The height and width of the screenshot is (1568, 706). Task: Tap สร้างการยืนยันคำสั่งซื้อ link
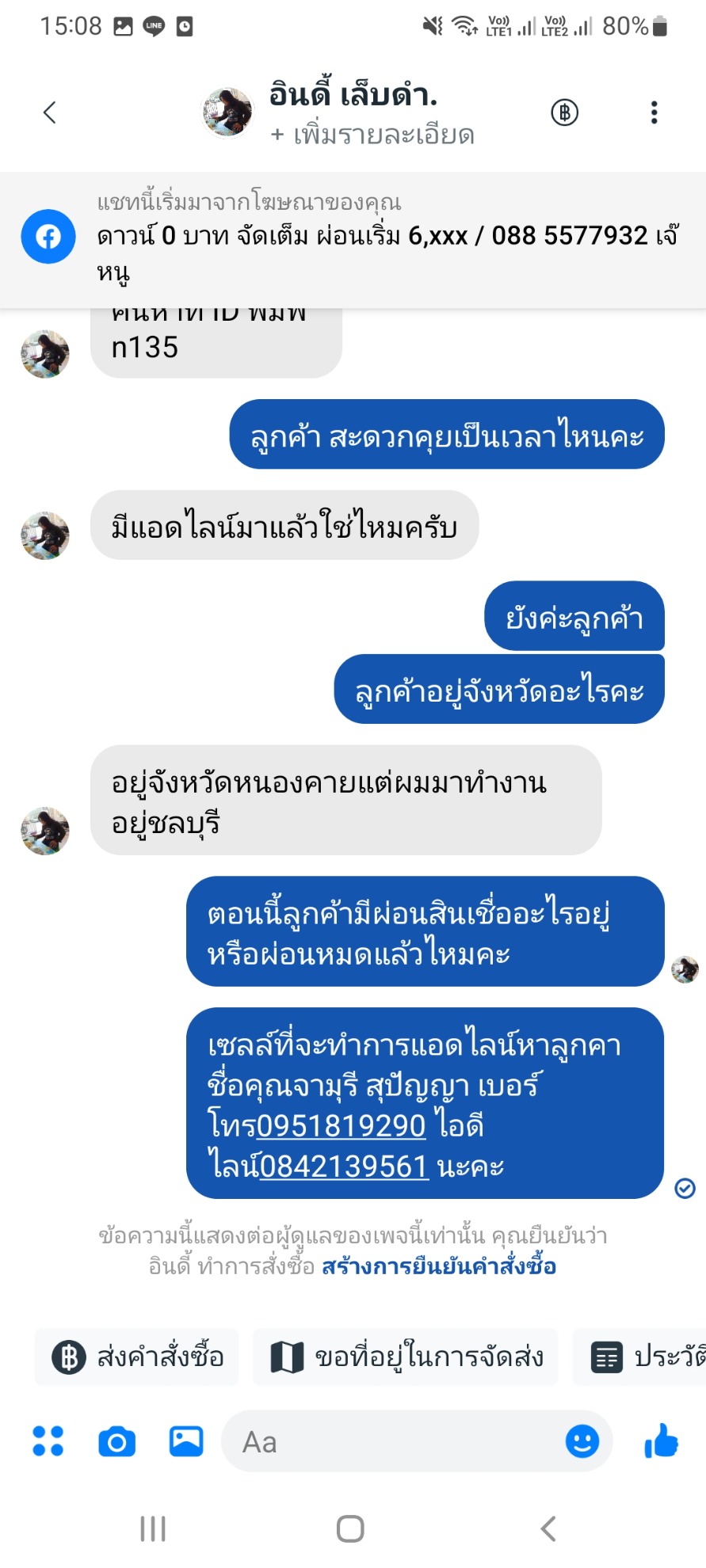pyautogui.click(x=438, y=1266)
